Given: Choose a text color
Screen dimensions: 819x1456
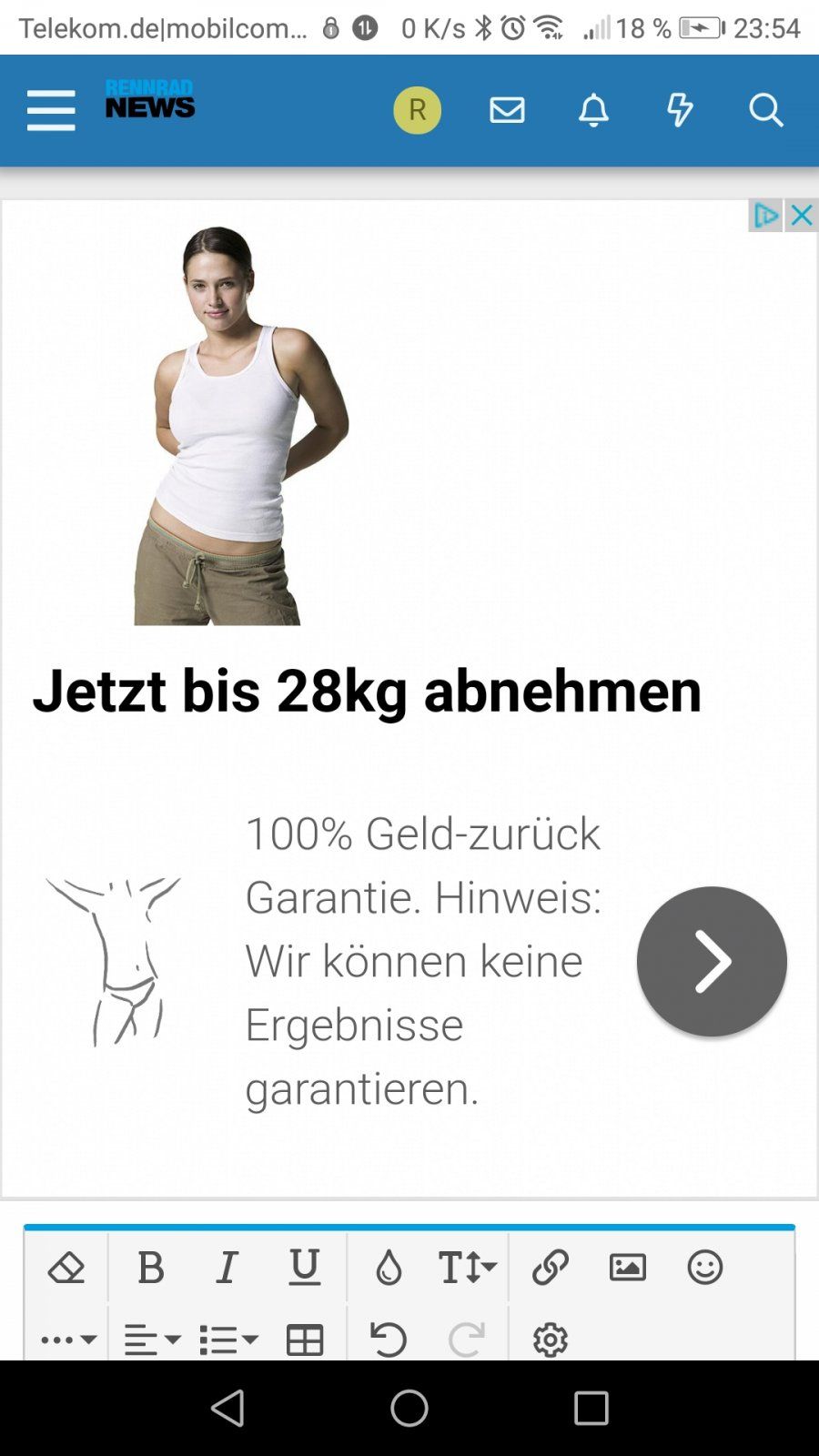Looking at the screenshot, I should click(389, 1267).
